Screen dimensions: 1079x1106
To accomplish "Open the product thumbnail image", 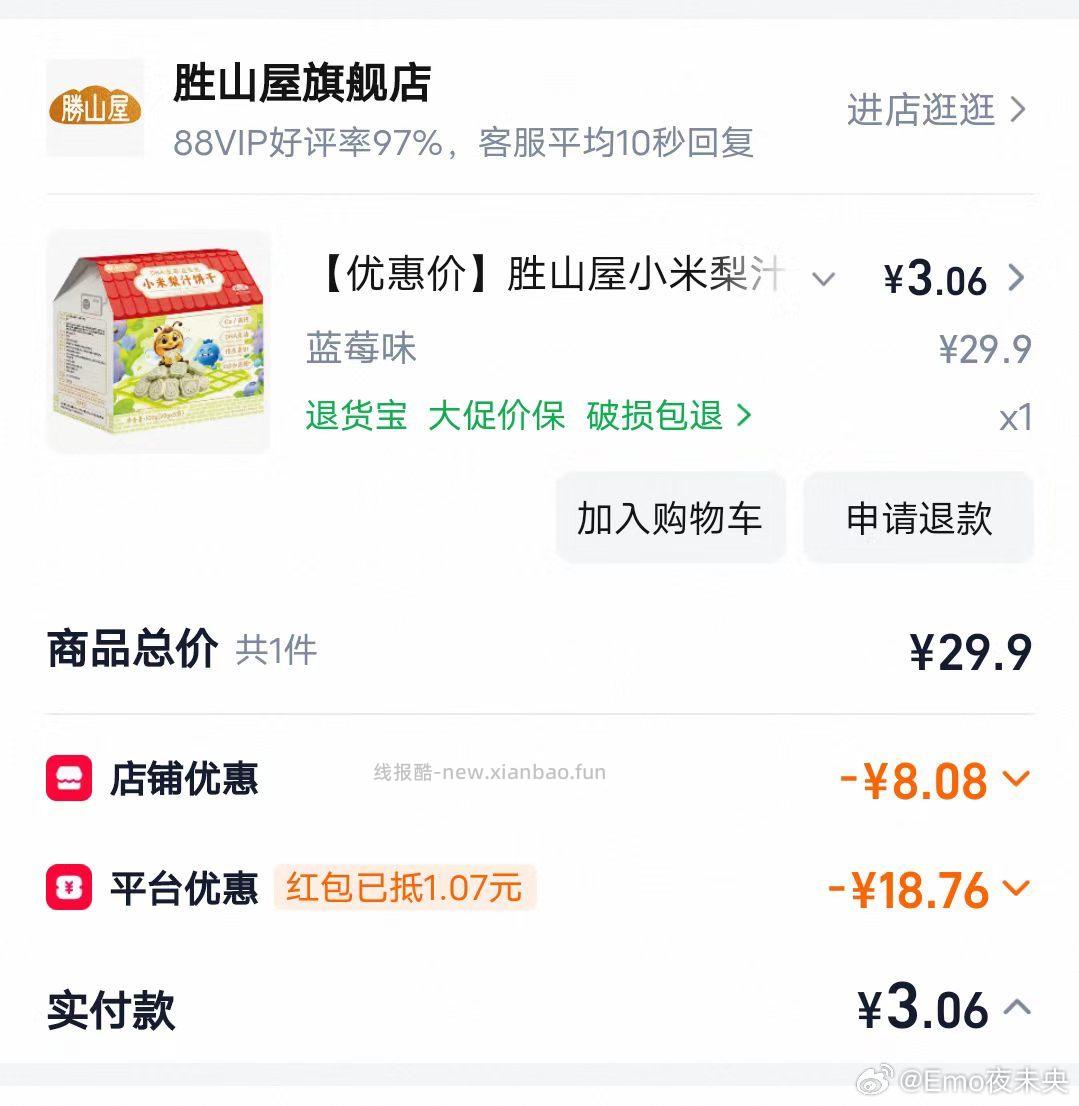I will click(158, 340).
